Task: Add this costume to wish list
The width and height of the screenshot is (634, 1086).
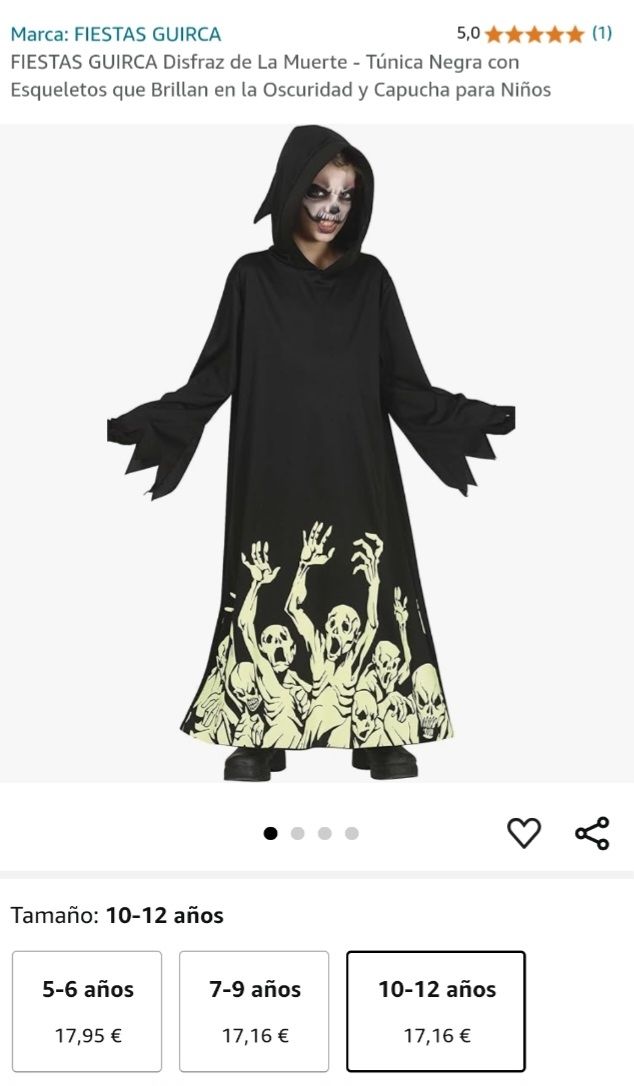Action: (x=523, y=833)
